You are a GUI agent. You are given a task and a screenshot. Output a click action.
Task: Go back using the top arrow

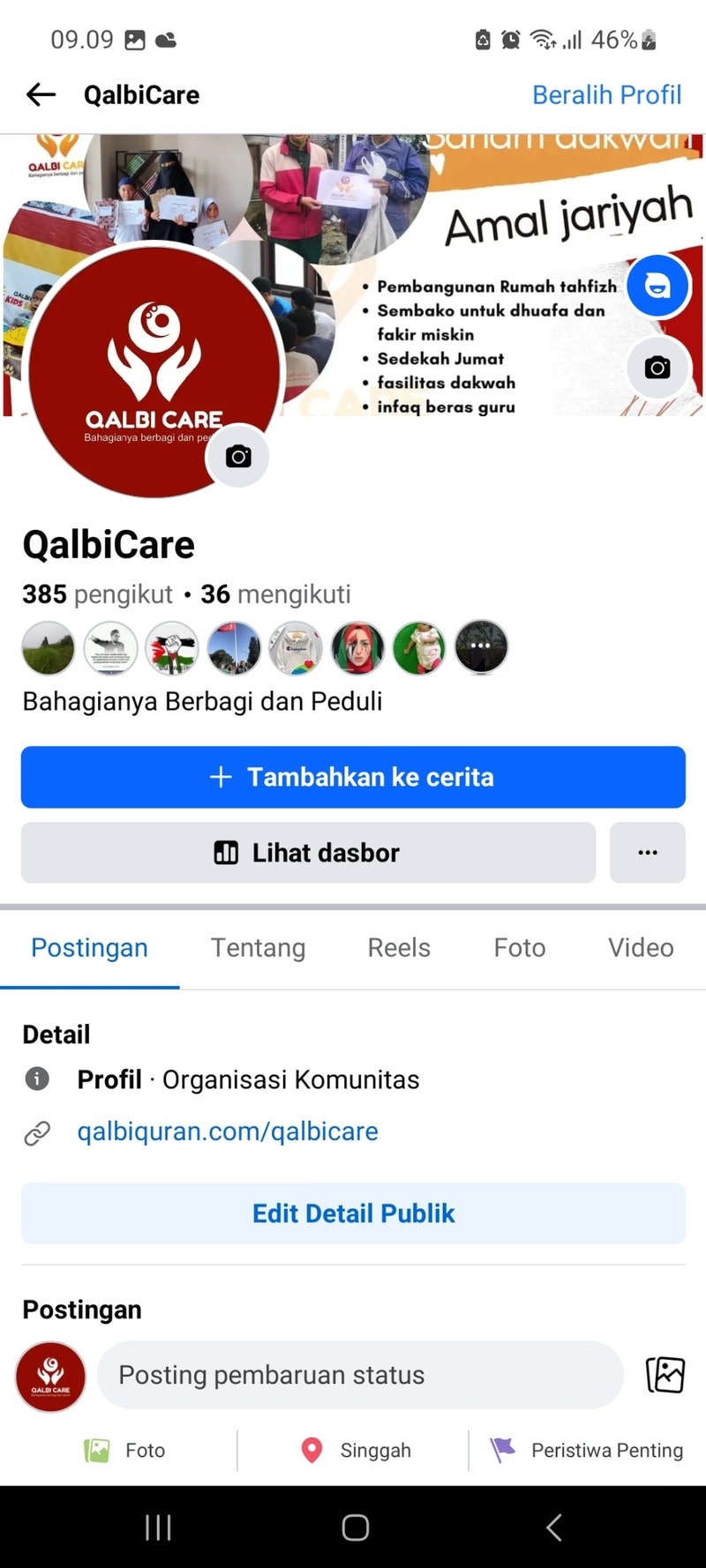pos(41,94)
